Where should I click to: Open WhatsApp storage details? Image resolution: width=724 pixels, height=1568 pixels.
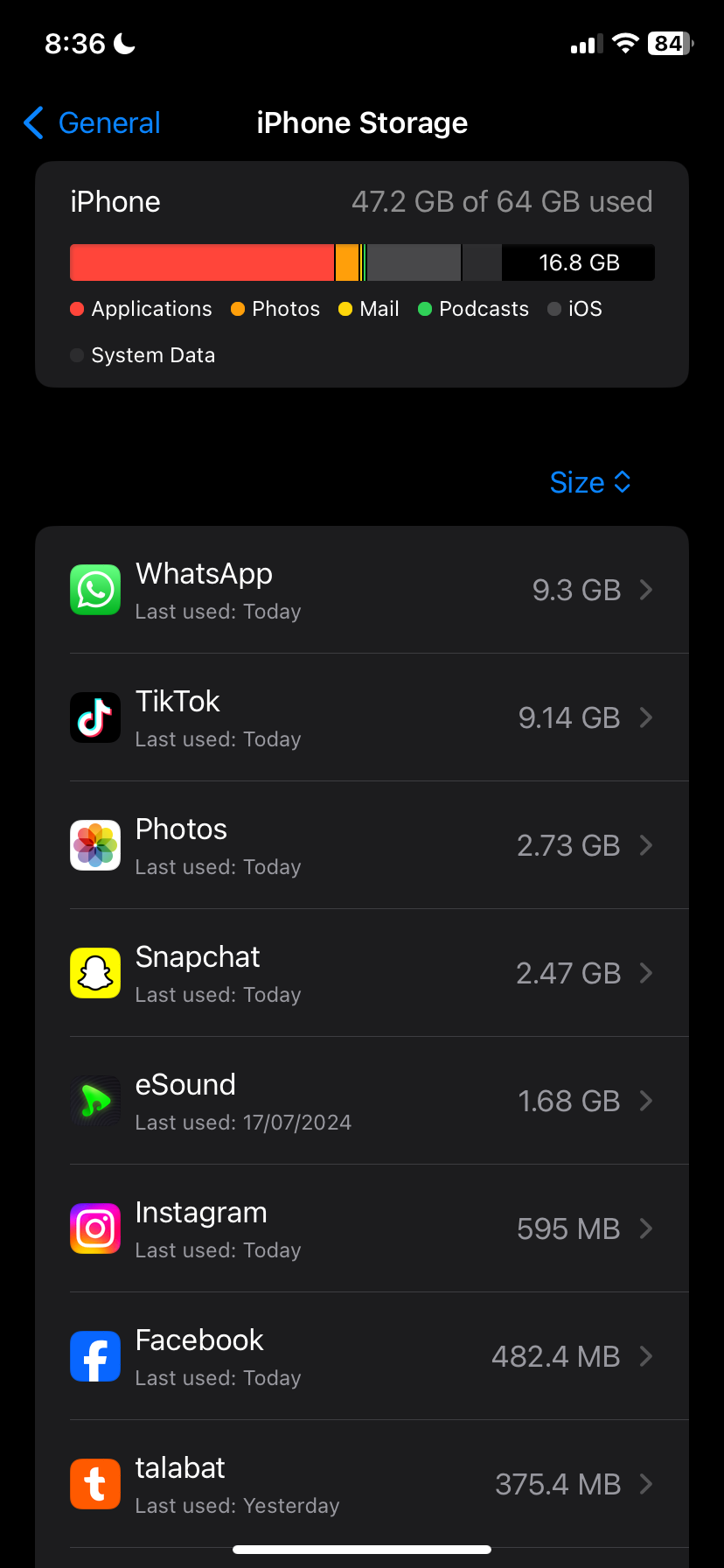tap(362, 590)
